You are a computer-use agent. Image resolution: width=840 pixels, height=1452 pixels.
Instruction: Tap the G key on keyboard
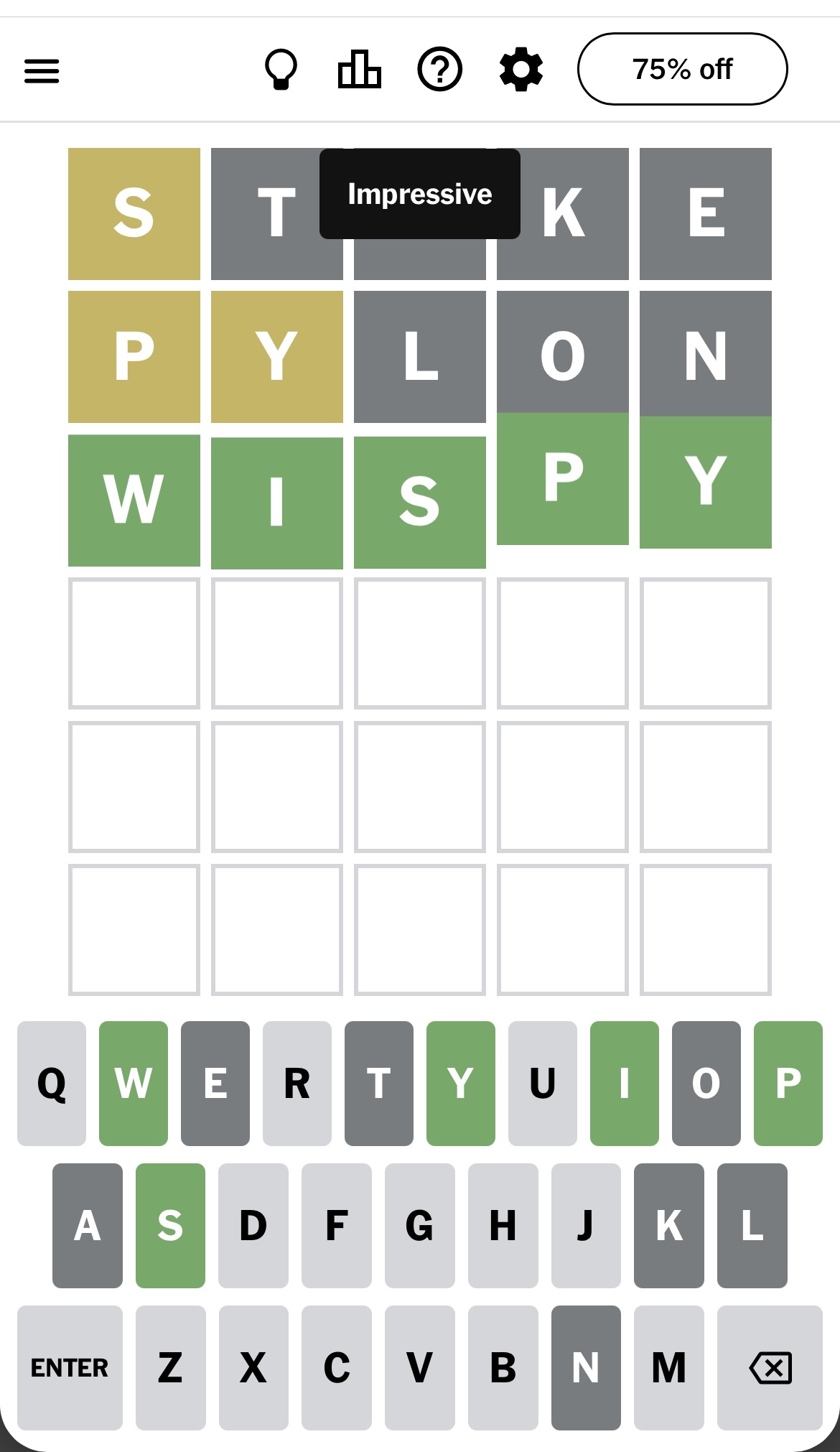pos(420,1225)
